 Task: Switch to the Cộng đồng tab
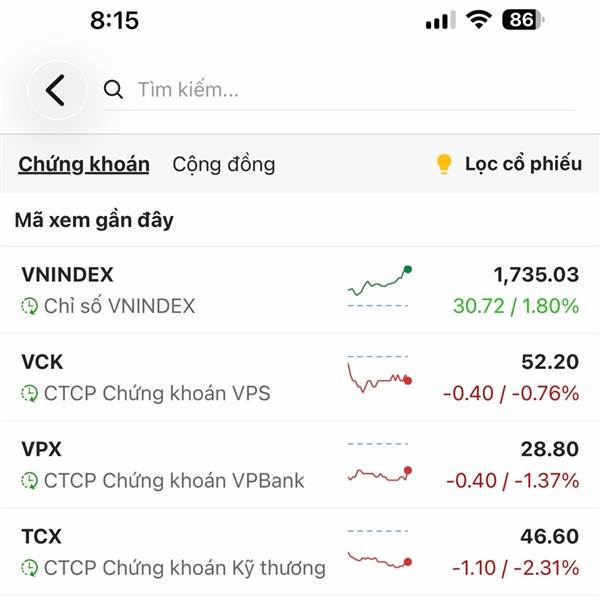223,164
